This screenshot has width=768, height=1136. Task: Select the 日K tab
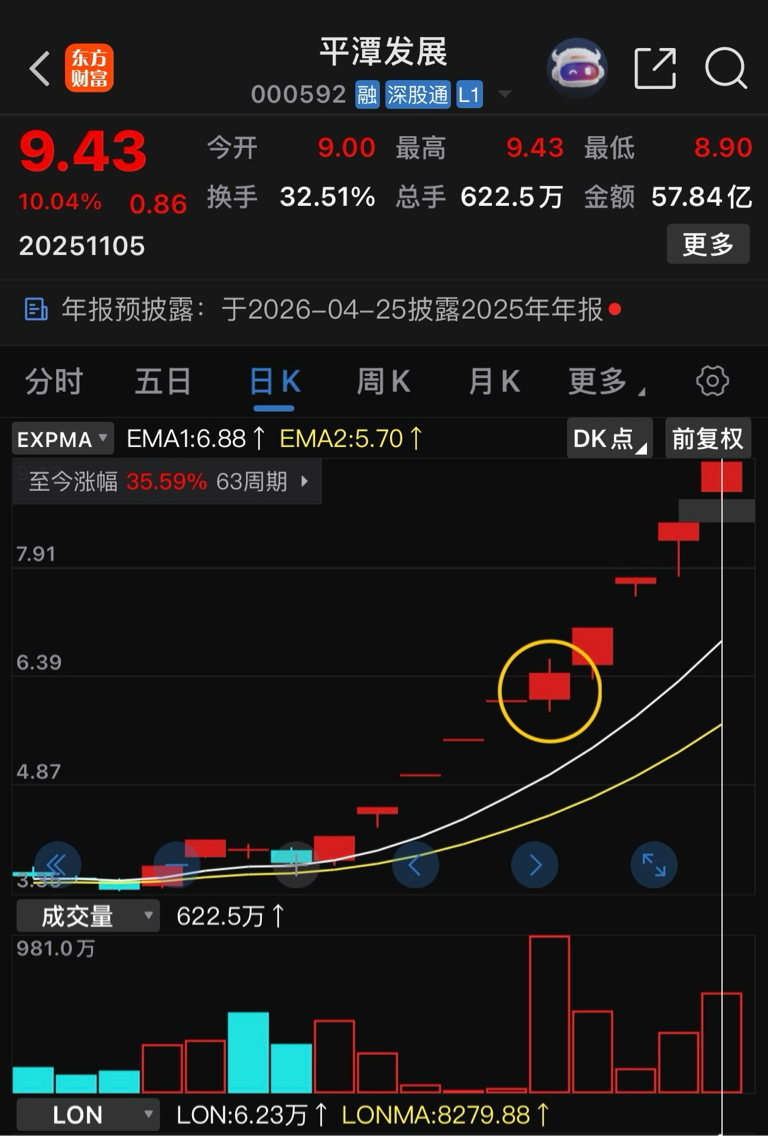274,381
